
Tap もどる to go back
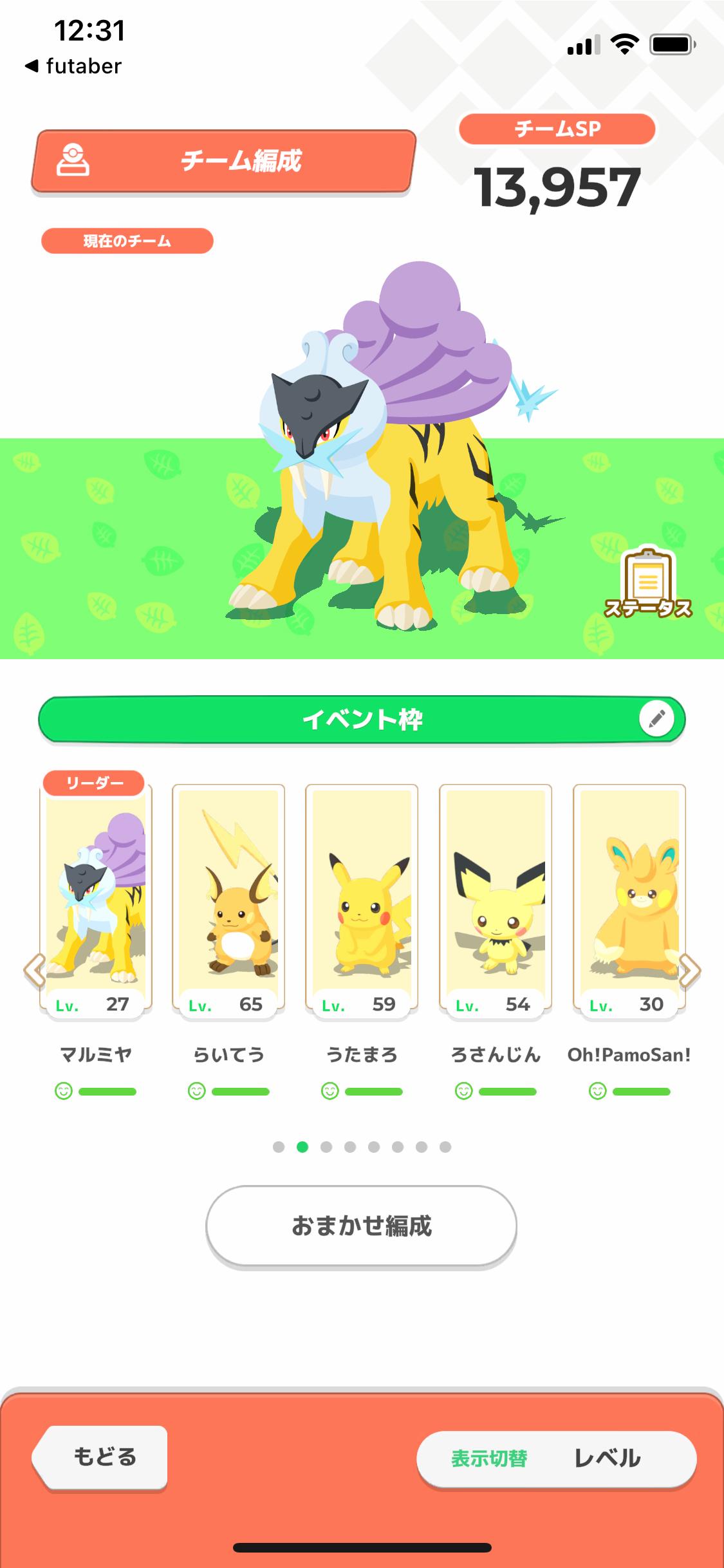(x=102, y=1458)
